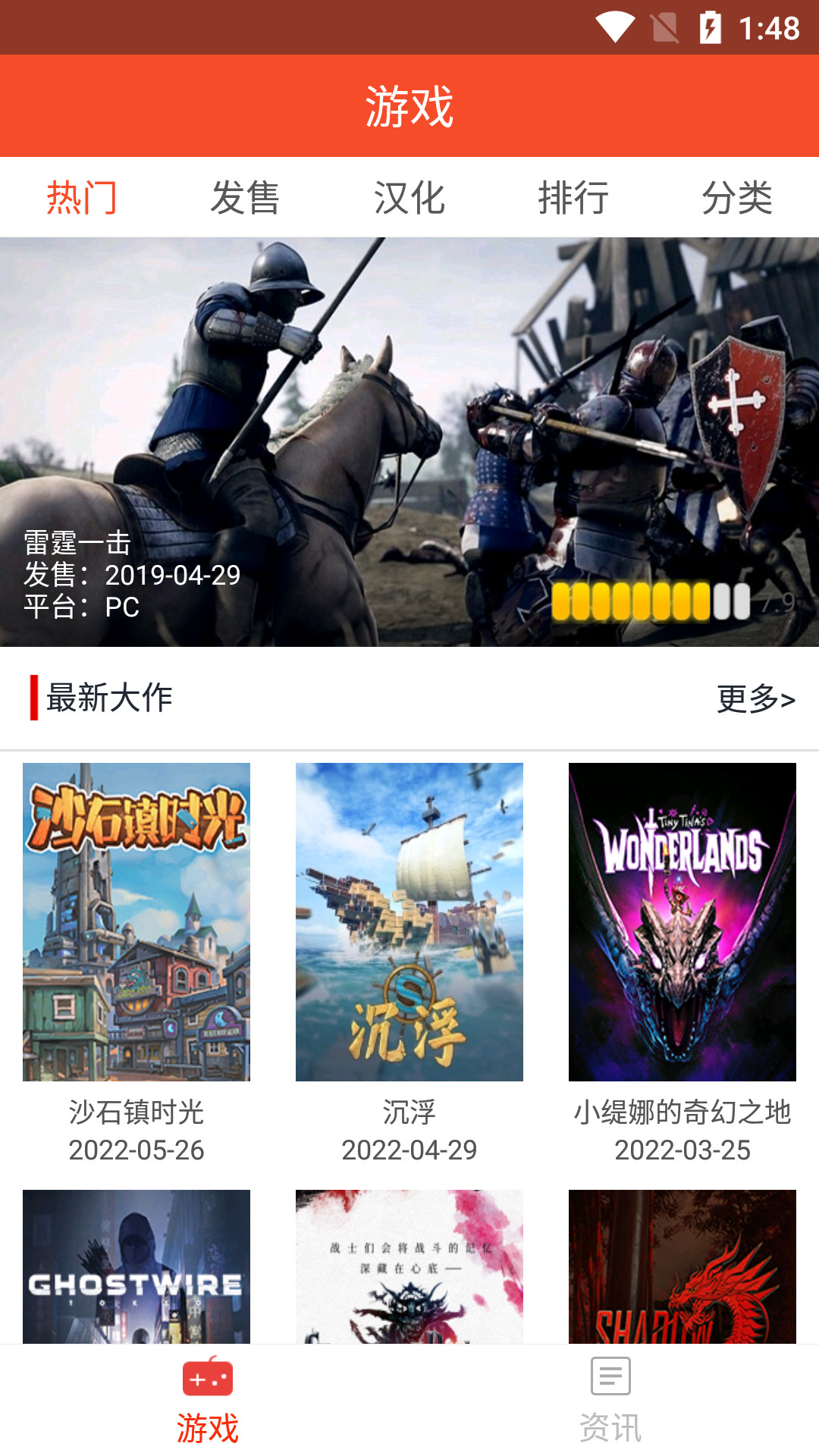Go to the 资讯 bottom tab
This screenshot has height=1456, width=819.
click(x=610, y=1401)
